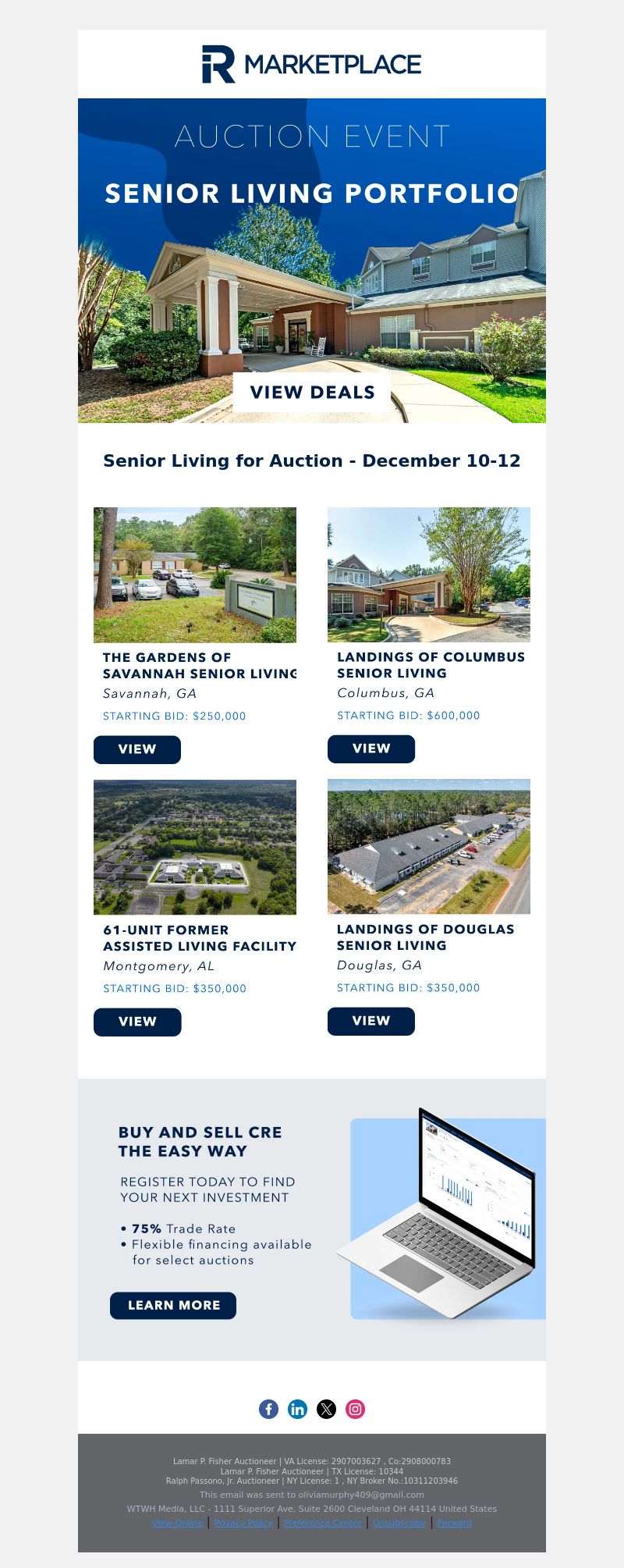View Landings of Columbus listing
The width and height of the screenshot is (624, 1568).
pyautogui.click(x=371, y=748)
